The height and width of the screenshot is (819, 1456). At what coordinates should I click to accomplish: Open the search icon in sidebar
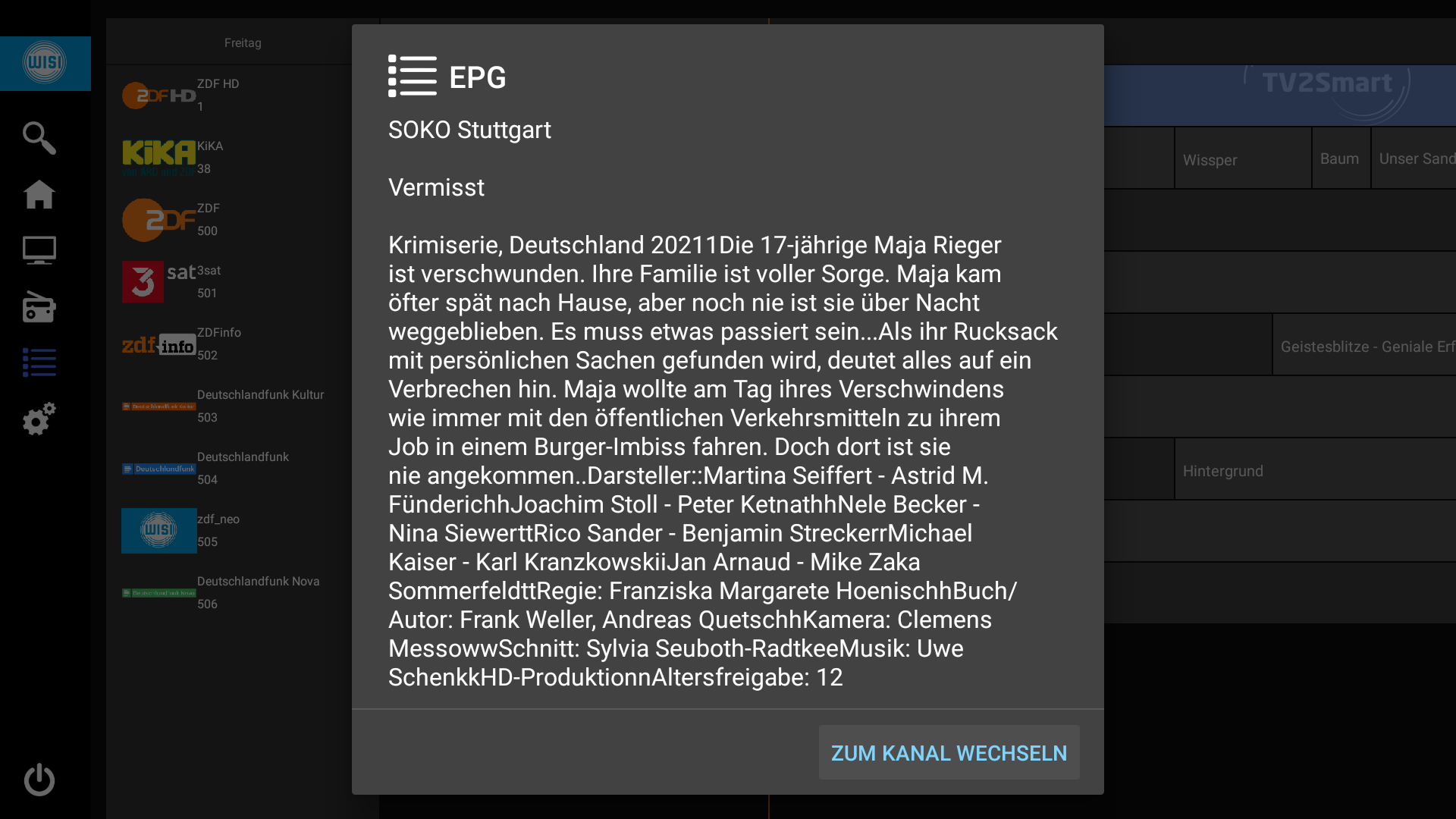(39, 138)
